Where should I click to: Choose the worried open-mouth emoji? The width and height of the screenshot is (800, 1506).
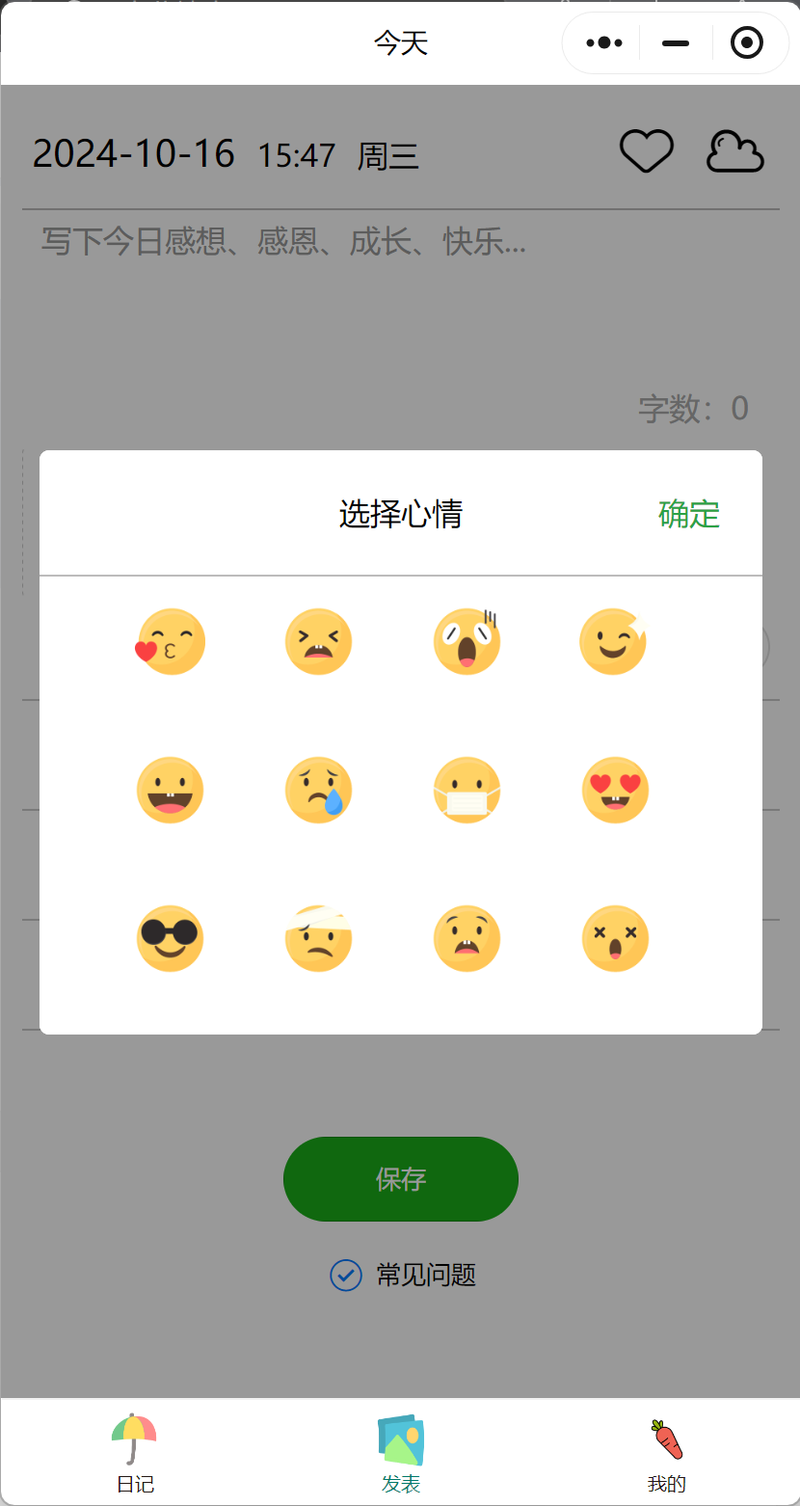point(467,938)
